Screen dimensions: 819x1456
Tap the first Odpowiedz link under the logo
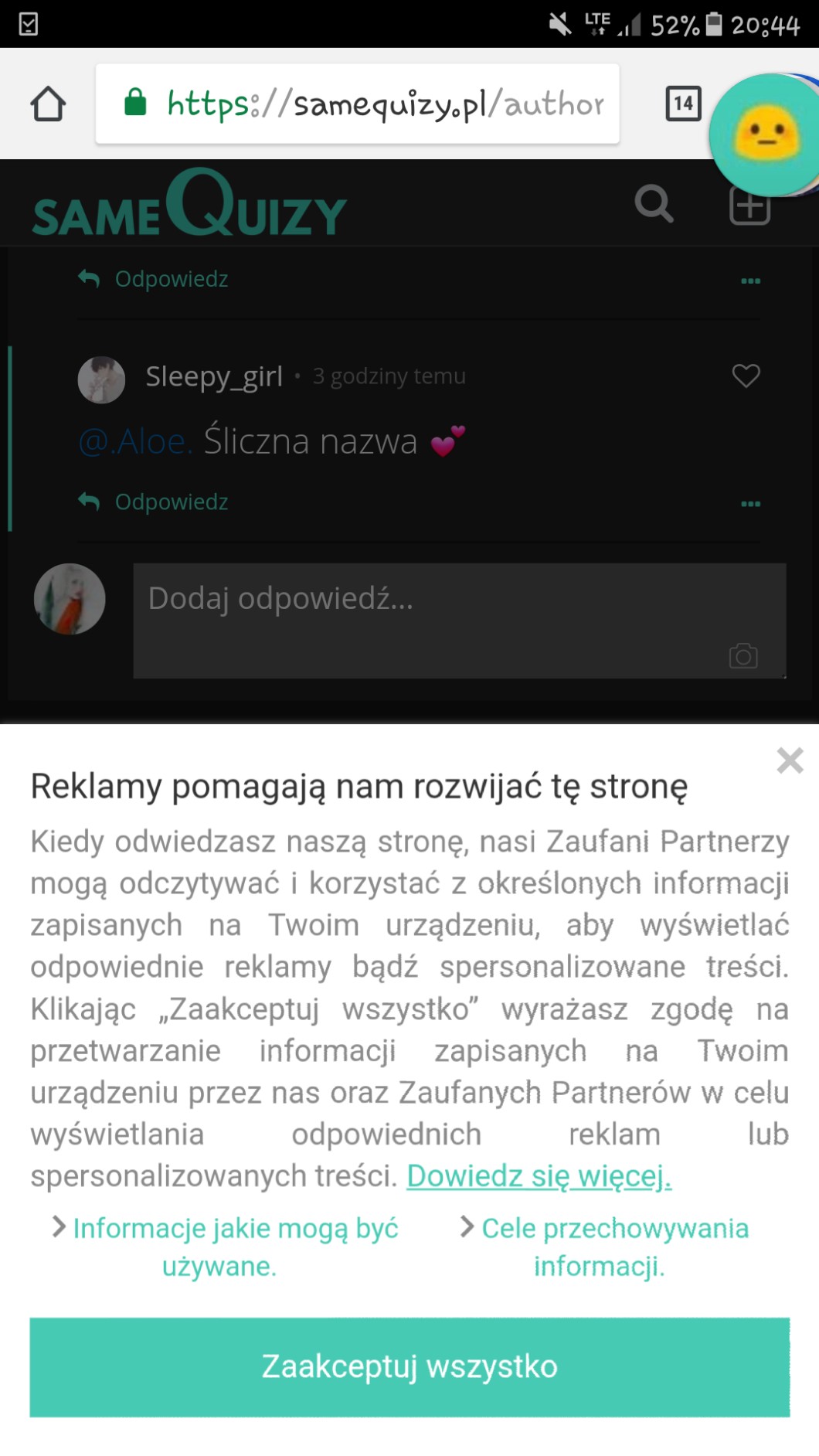[154, 278]
